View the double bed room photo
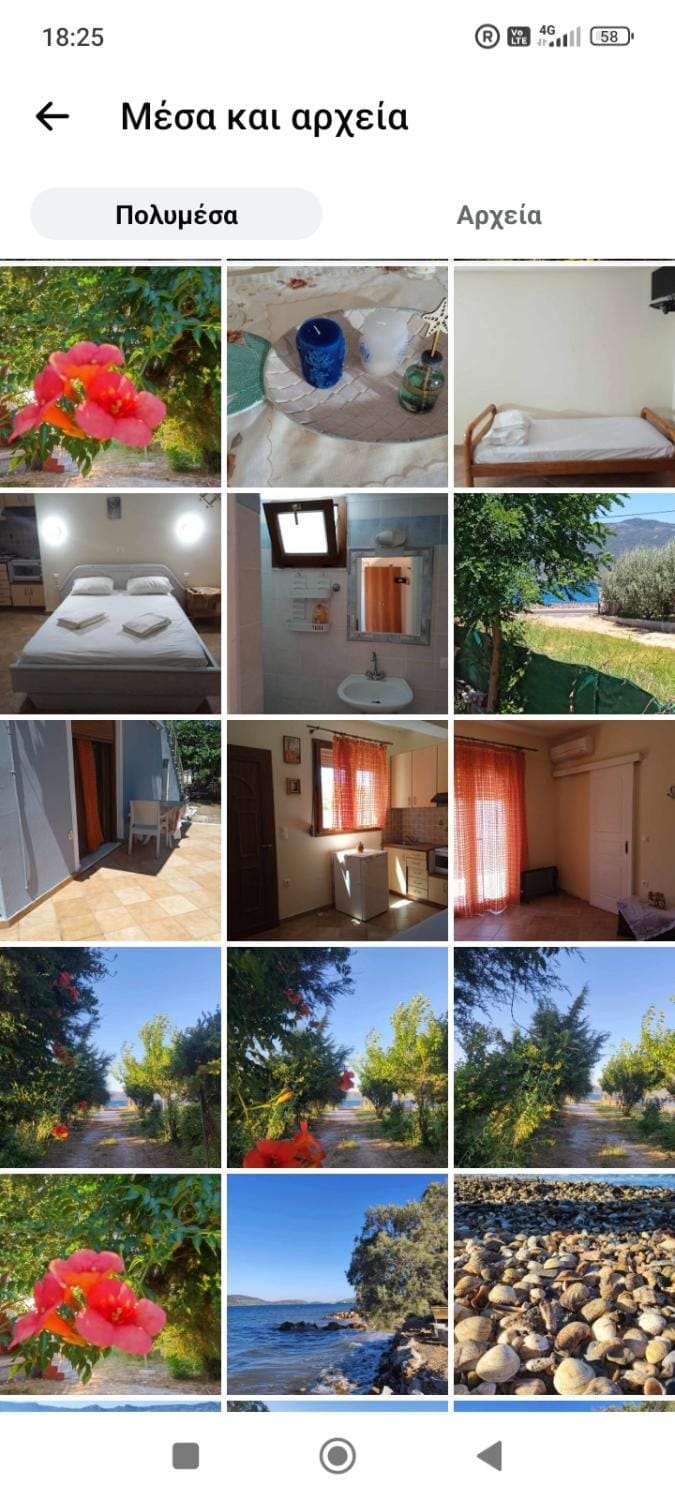675x1500 pixels. click(x=110, y=602)
